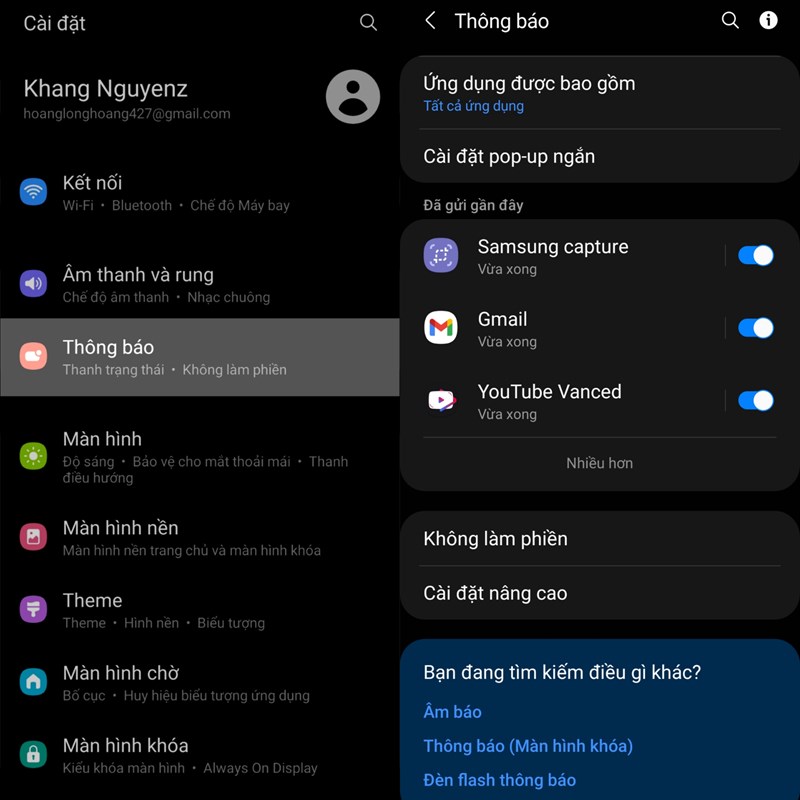Image resolution: width=800 pixels, height=800 pixels.
Task: Open Màn hình khóa settings
Action: [200, 755]
